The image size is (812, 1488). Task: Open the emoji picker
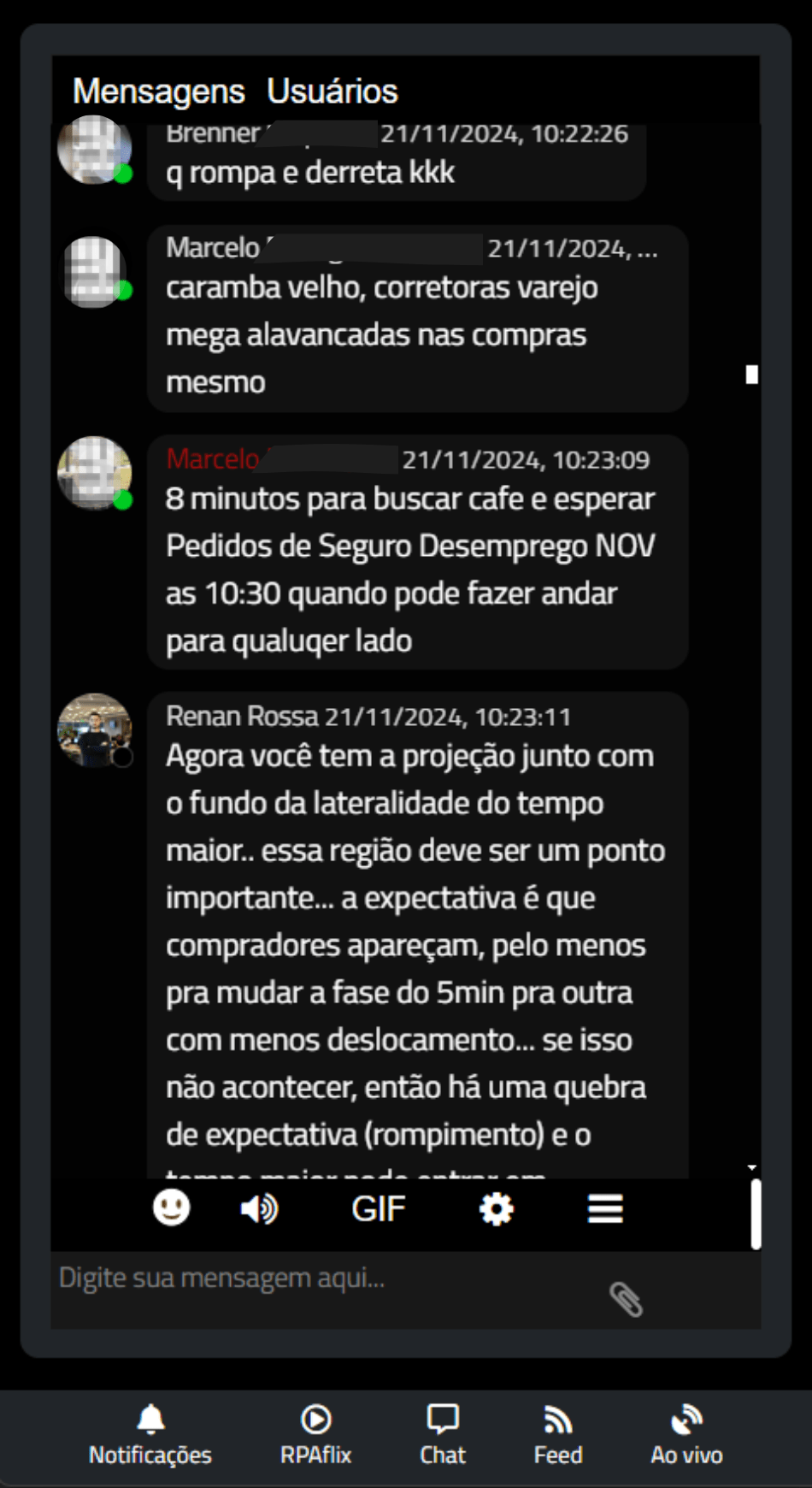click(x=171, y=1208)
